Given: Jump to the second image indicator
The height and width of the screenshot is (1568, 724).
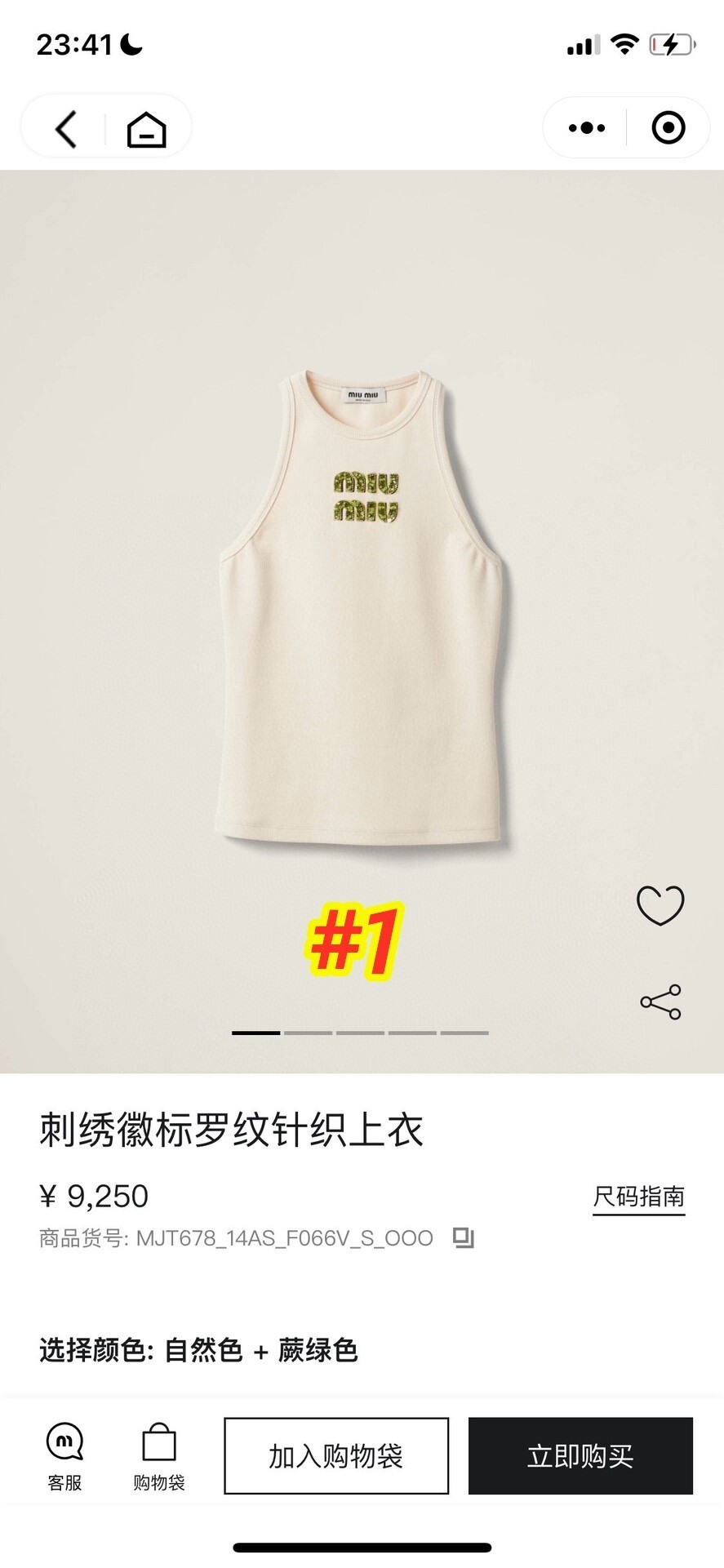Looking at the screenshot, I should (x=308, y=1033).
